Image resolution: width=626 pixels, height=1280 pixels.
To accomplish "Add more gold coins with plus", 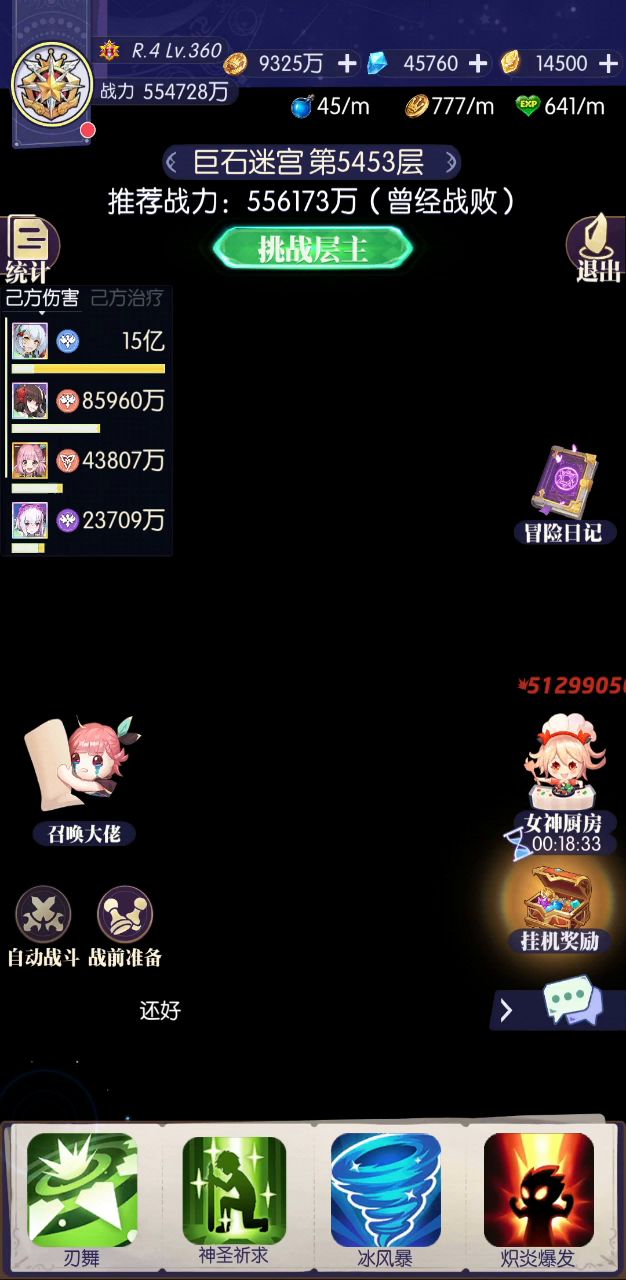I will [347, 64].
